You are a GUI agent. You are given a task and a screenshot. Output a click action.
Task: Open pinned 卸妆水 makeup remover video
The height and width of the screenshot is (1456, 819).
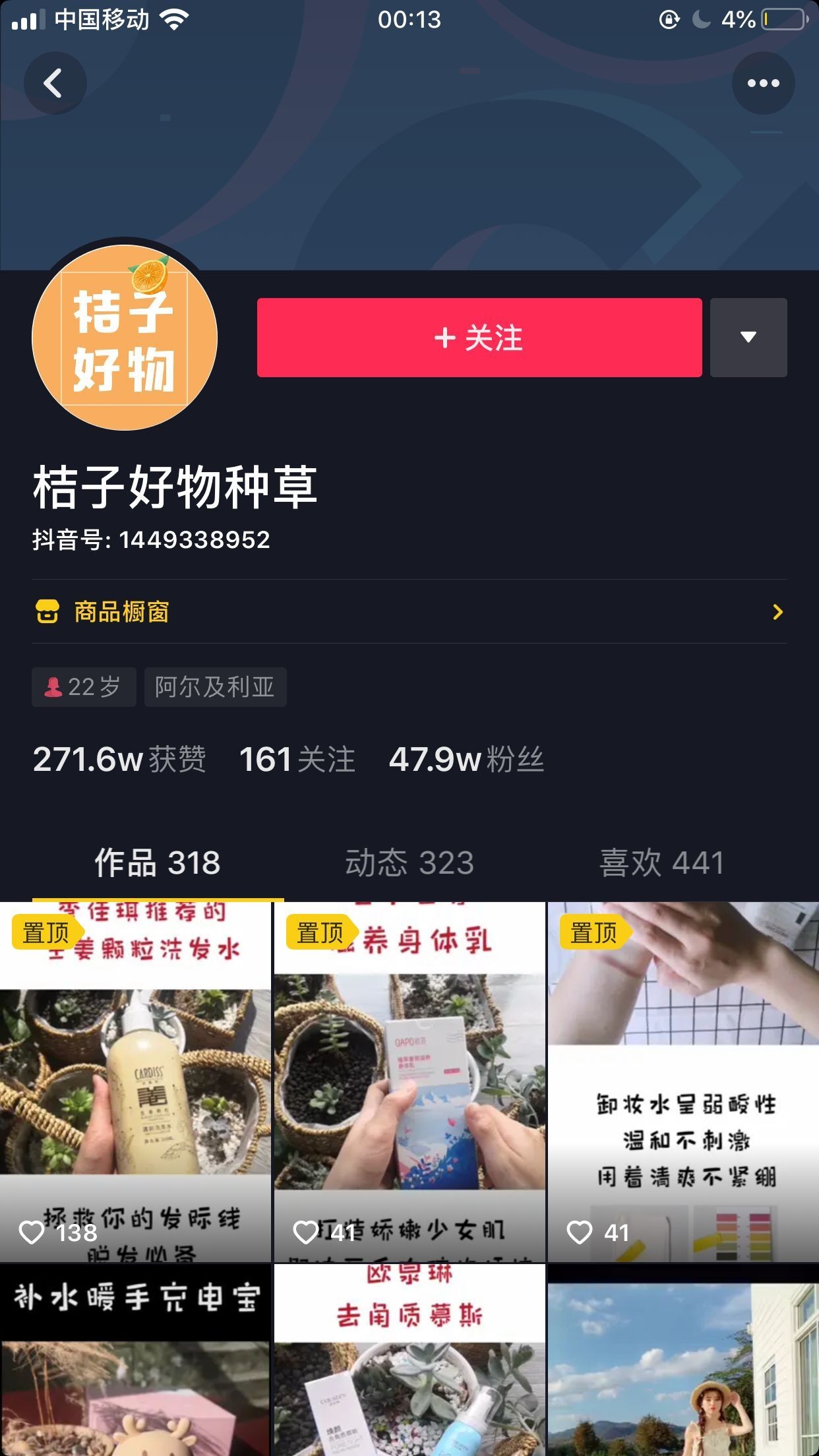tap(682, 1081)
